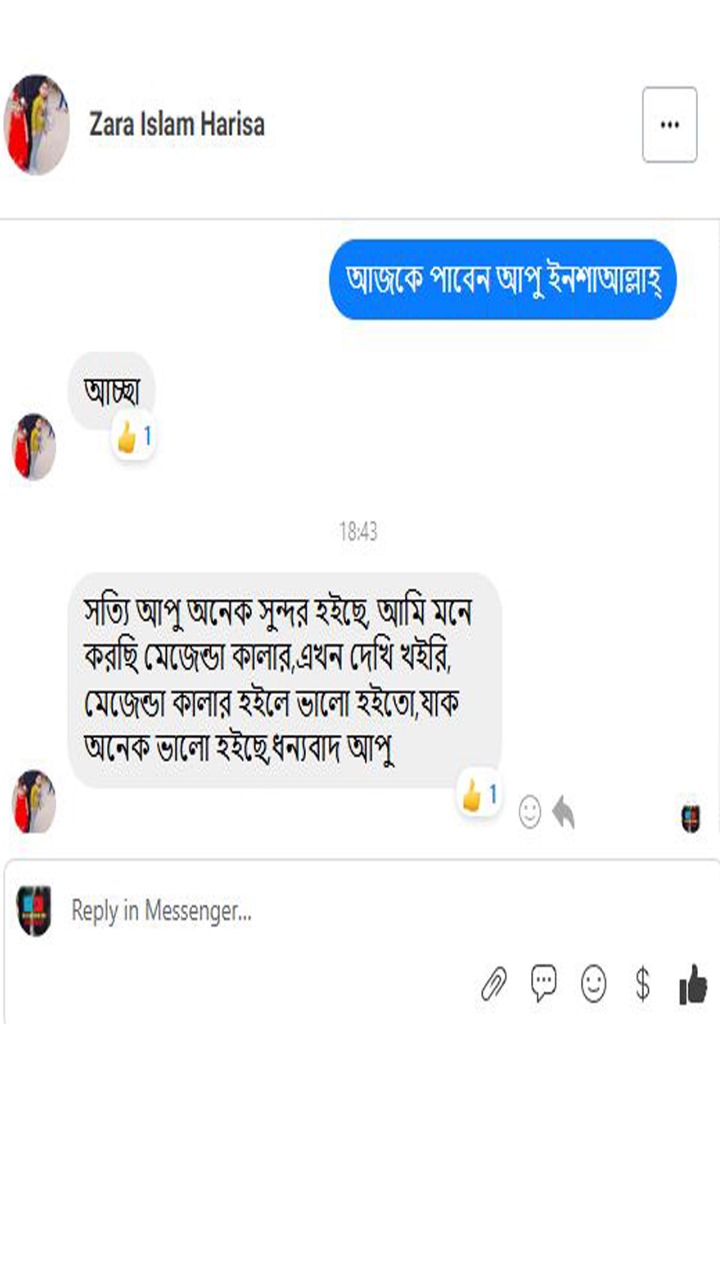The width and height of the screenshot is (720, 1280).
Task: Open the sticker picker speech bubble icon
Action: 543,983
